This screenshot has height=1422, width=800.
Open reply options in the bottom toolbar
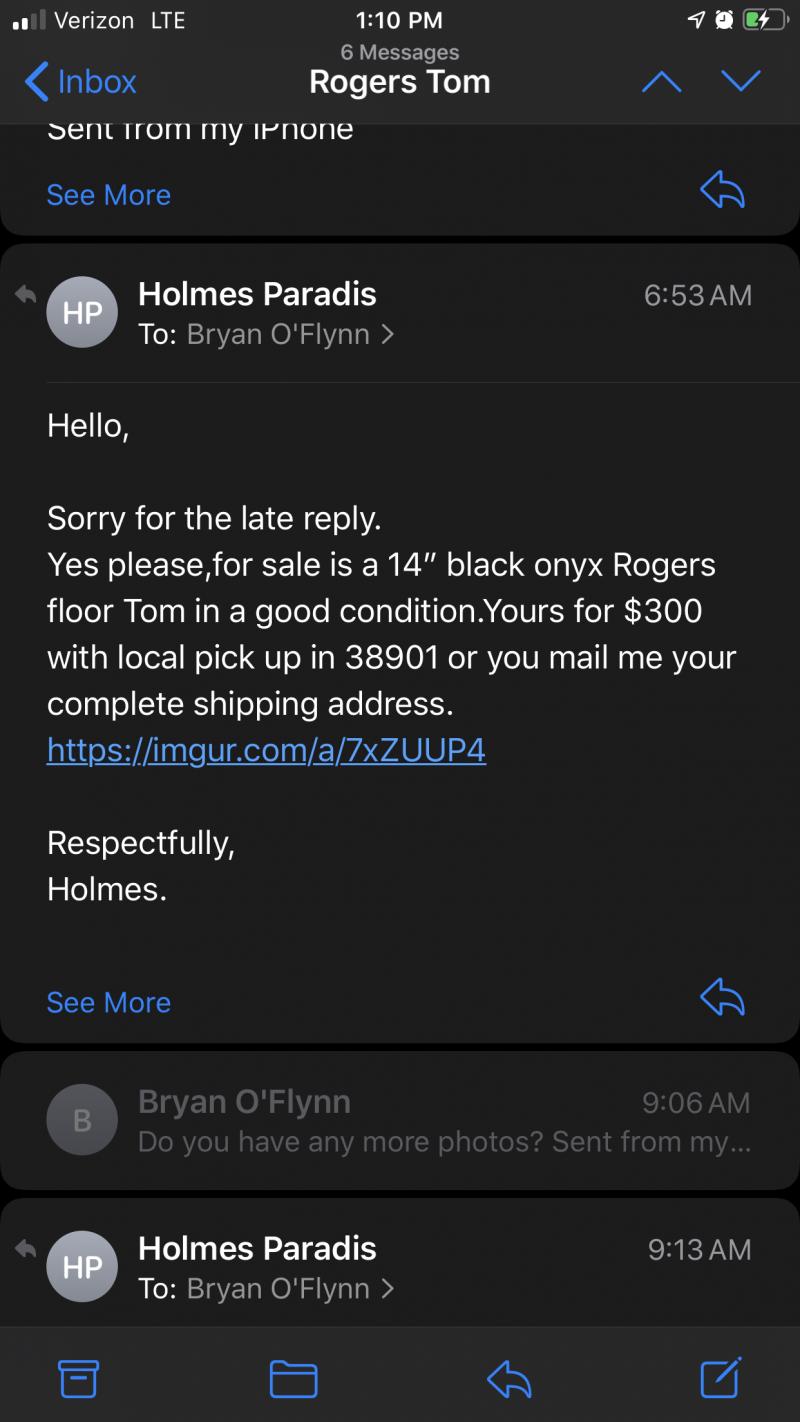508,1379
